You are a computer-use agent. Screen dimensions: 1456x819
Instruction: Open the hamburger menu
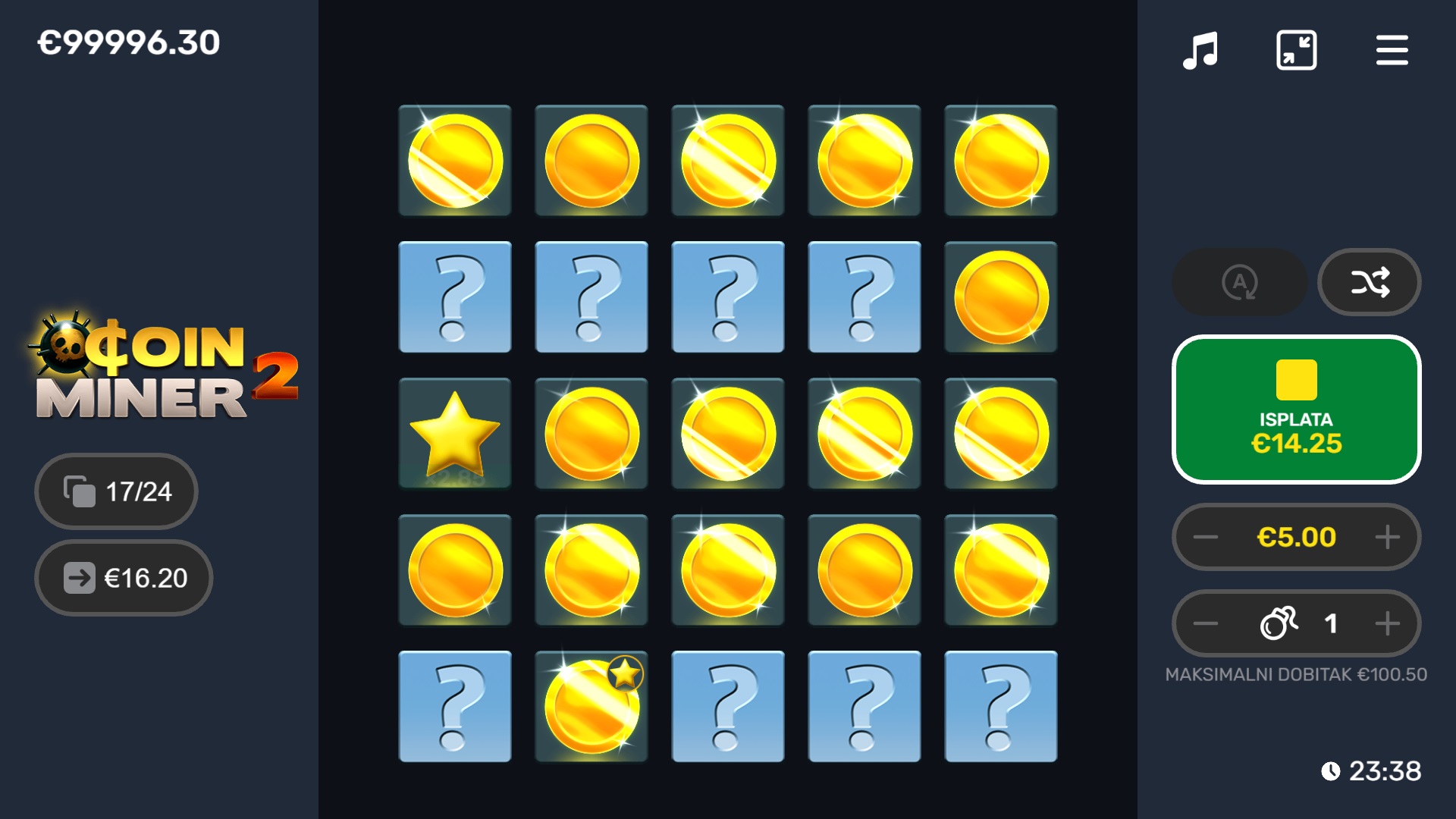click(1392, 51)
